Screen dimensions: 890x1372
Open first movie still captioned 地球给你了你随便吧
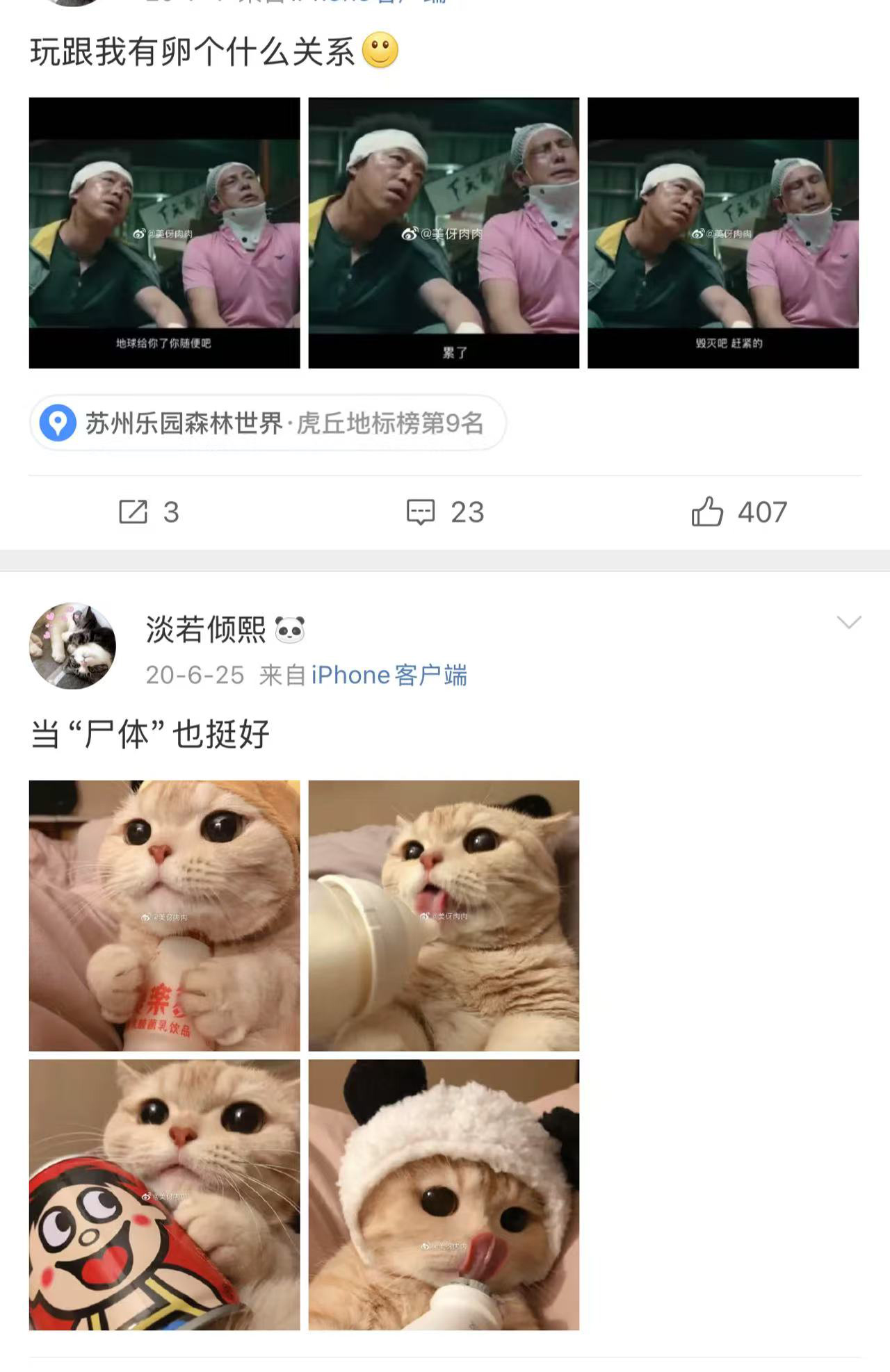(164, 233)
